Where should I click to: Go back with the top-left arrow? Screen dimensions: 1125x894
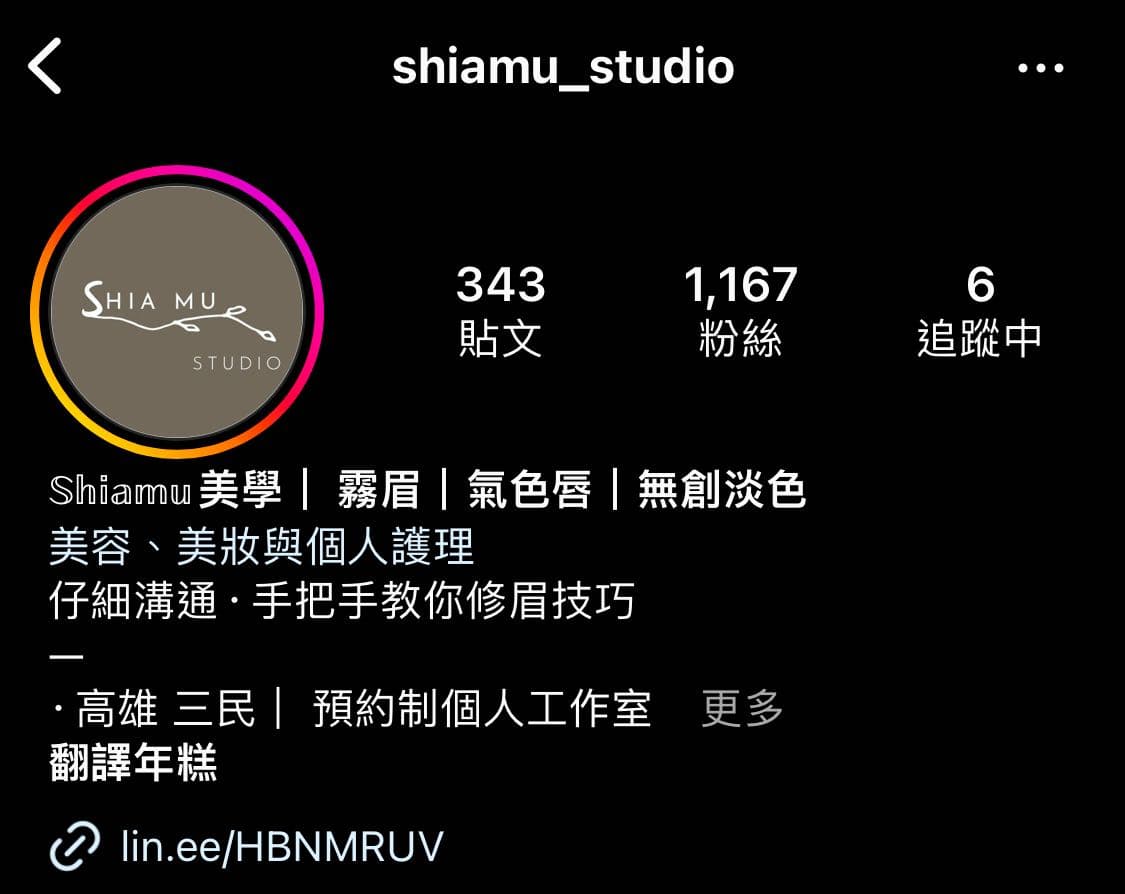(46, 67)
